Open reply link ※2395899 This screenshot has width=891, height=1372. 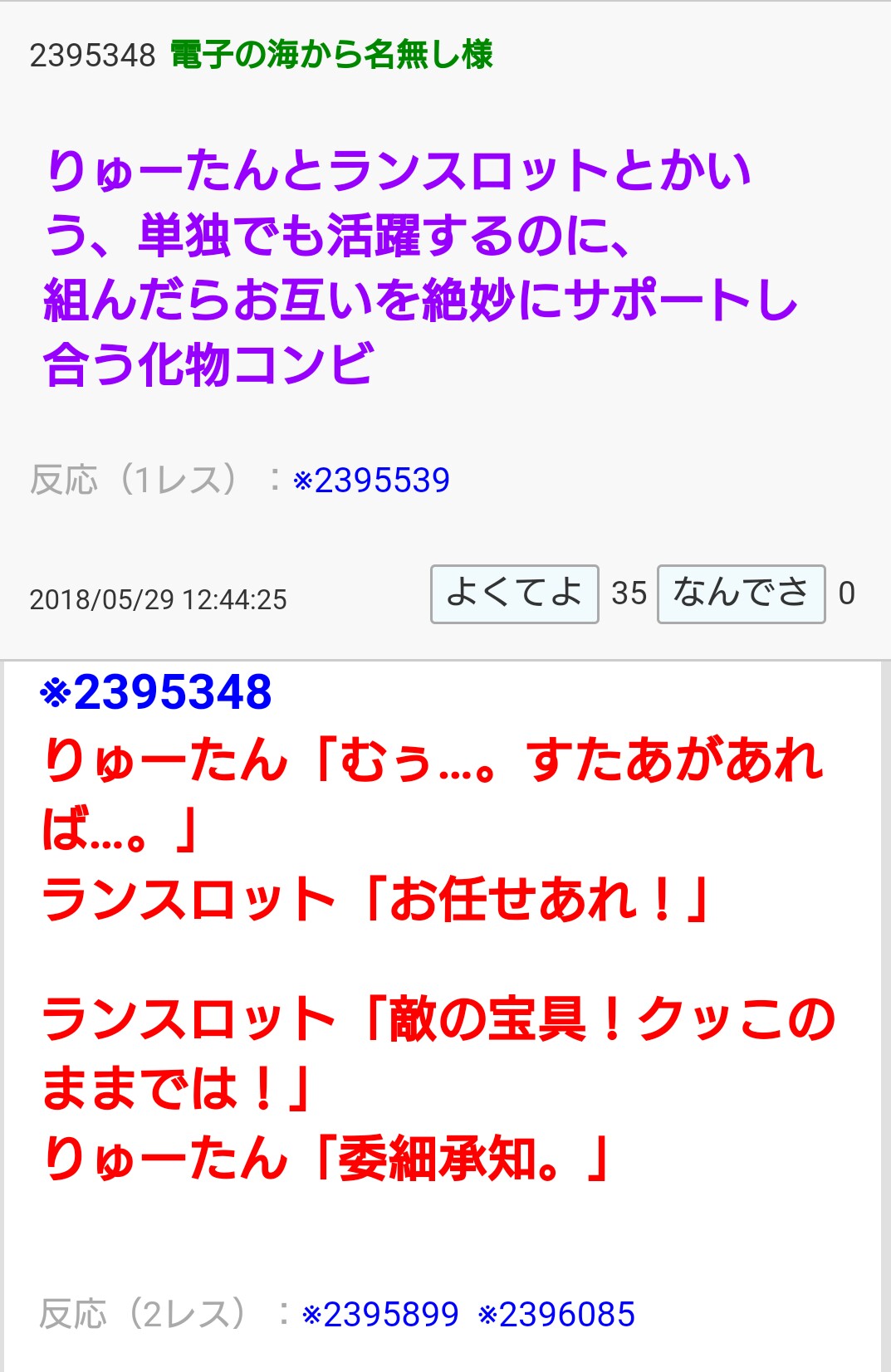pyautogui.click(x=380, y=1315)
